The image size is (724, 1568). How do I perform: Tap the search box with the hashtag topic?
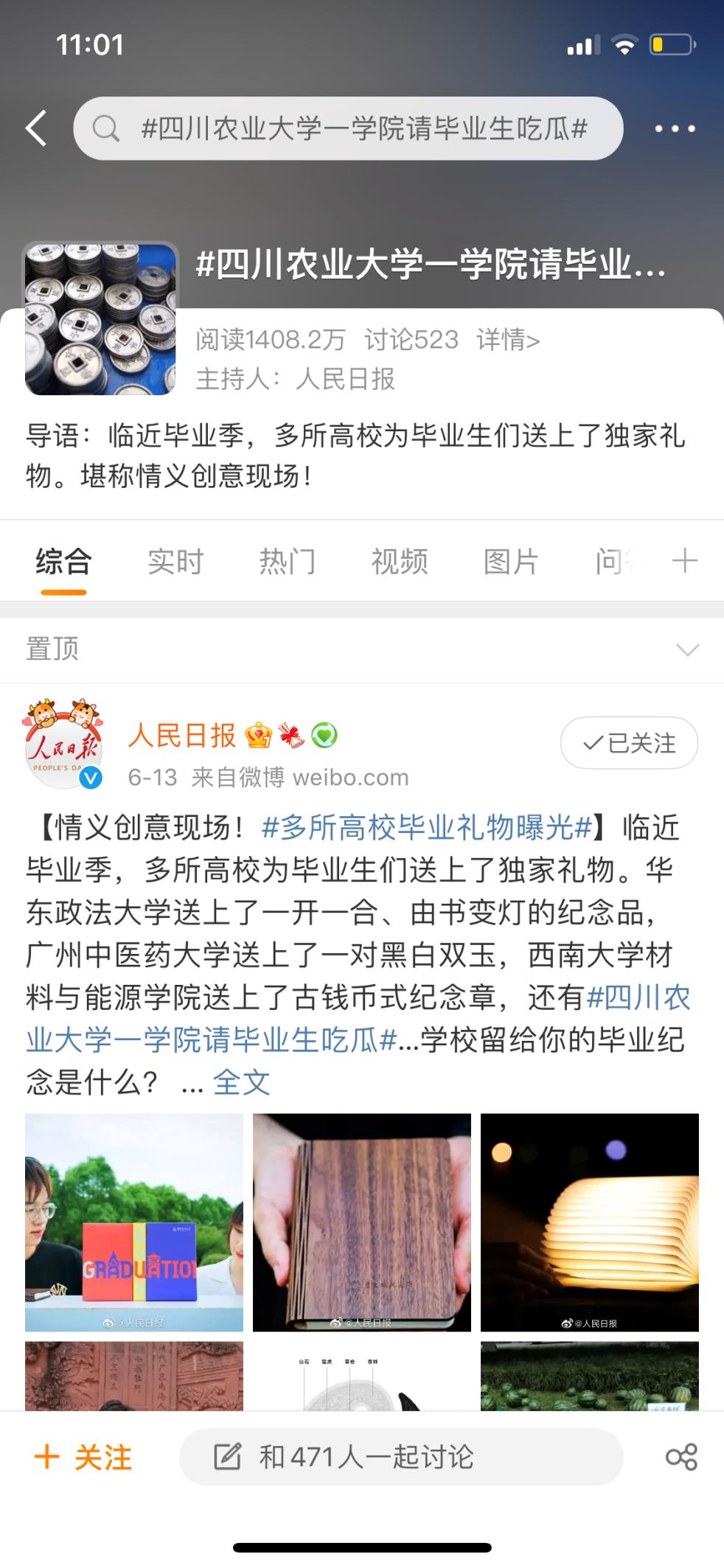tap(348, 129)
